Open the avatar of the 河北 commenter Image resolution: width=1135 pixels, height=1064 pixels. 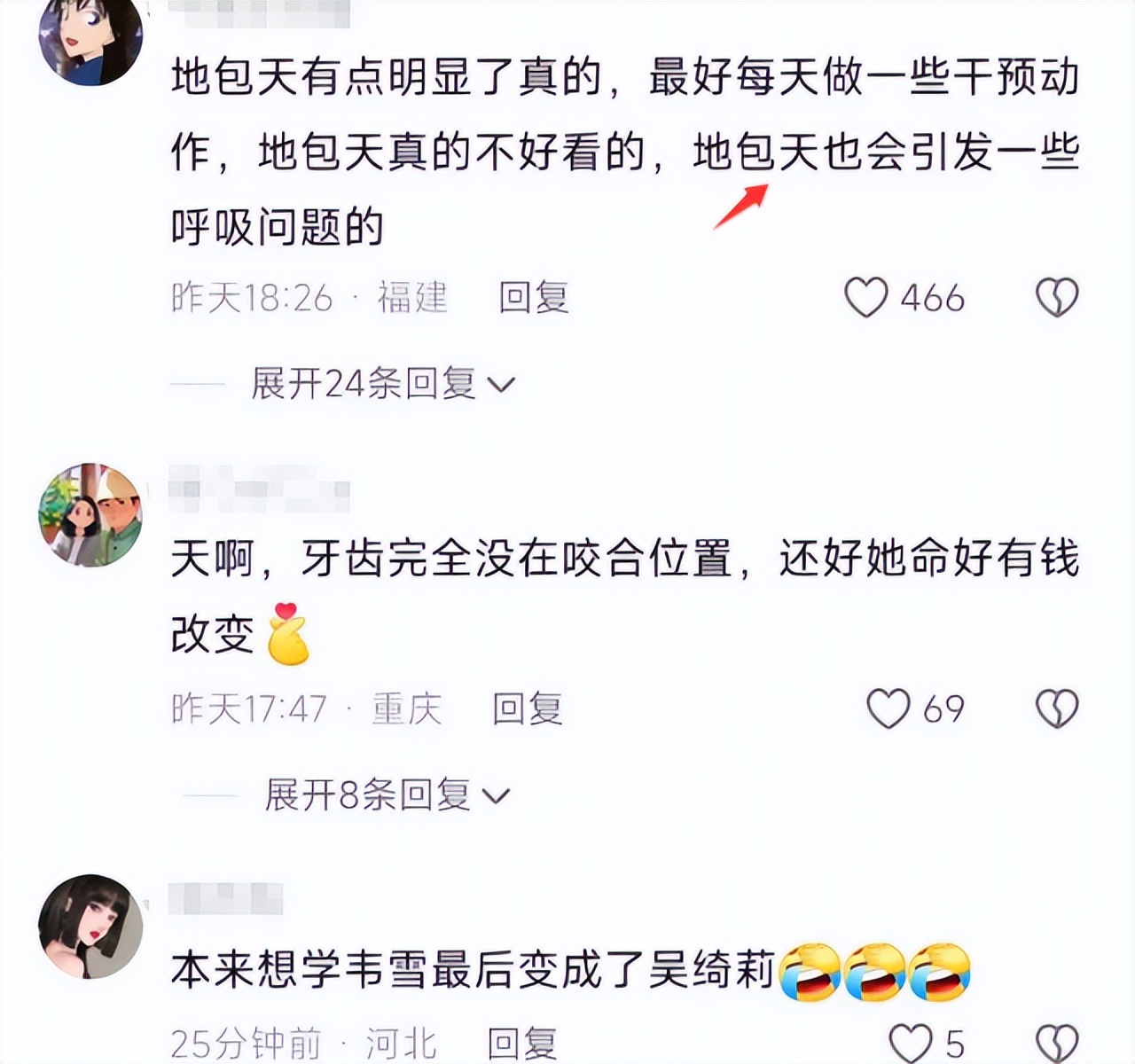coord(90,927)
